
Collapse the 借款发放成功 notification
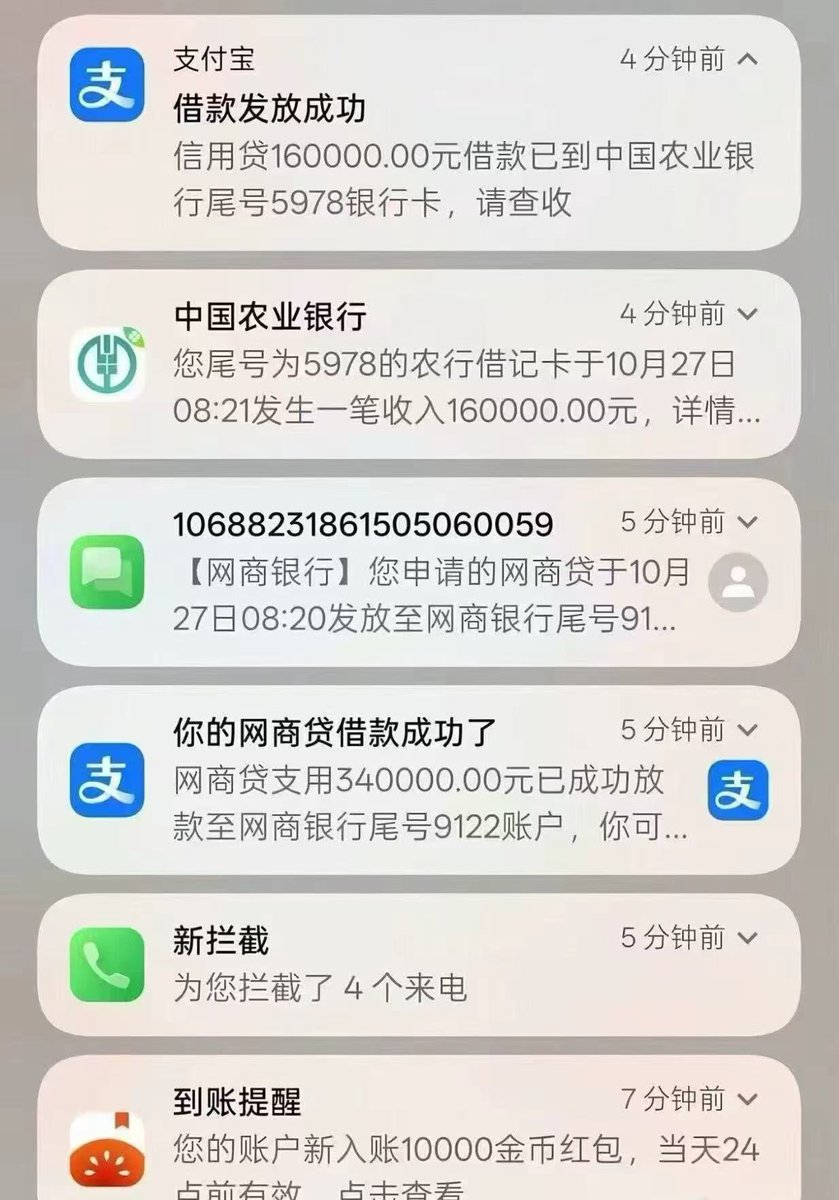click(x=747, y=60)
